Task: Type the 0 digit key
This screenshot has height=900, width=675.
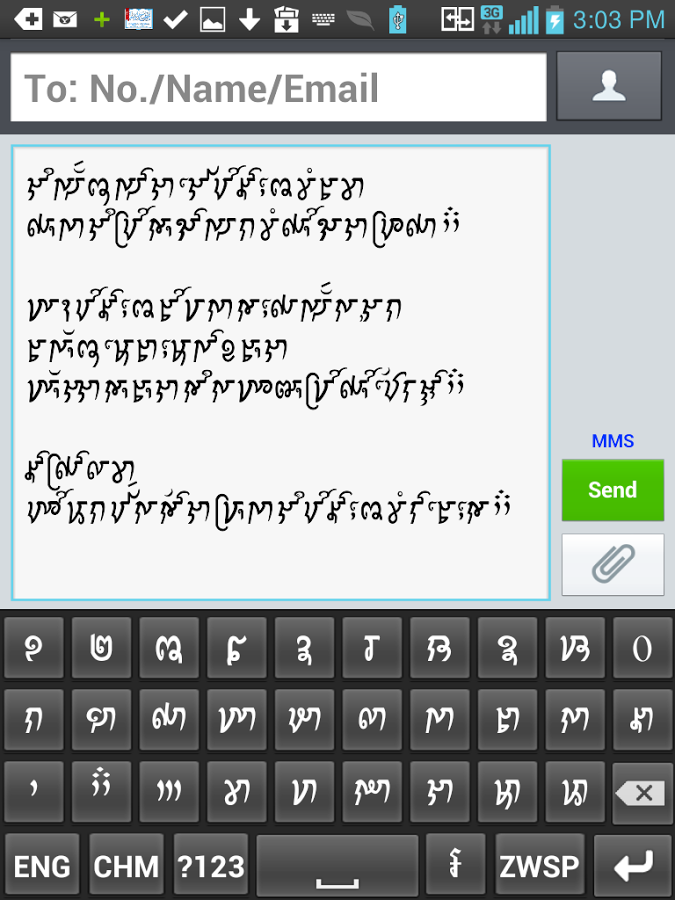Action: pos(641,649)
